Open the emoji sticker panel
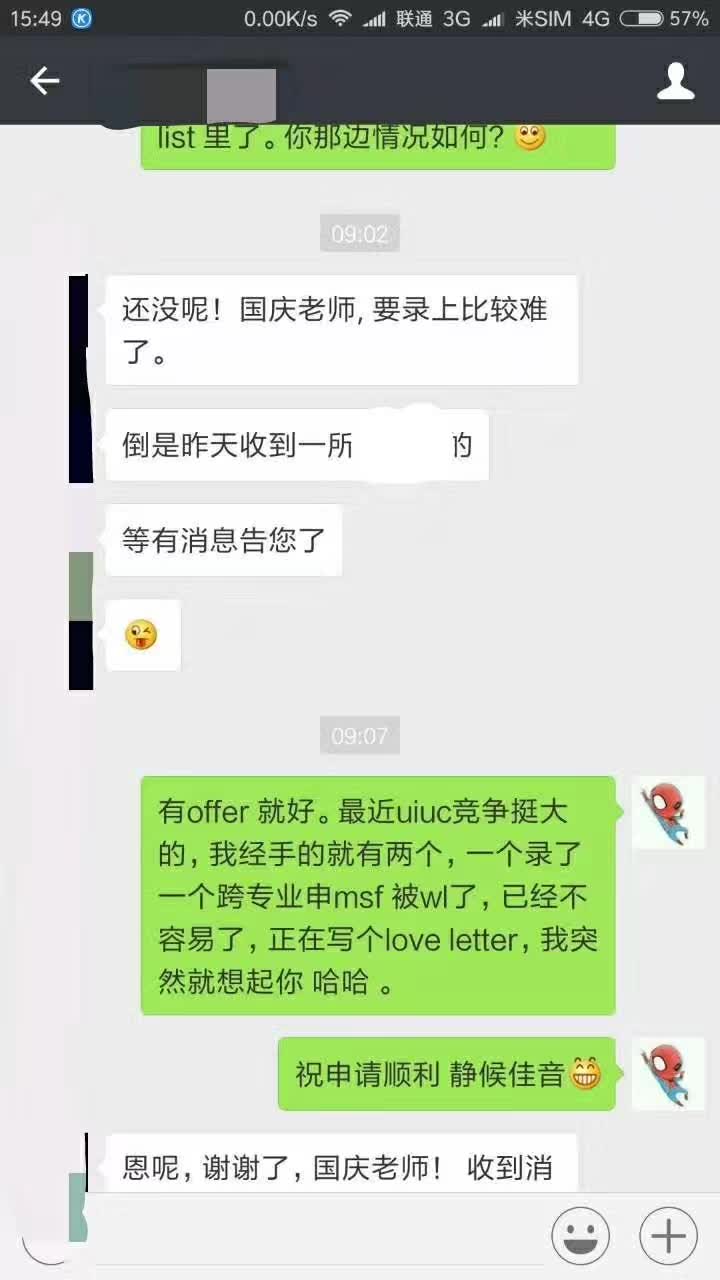 (x=580, y=1236)
